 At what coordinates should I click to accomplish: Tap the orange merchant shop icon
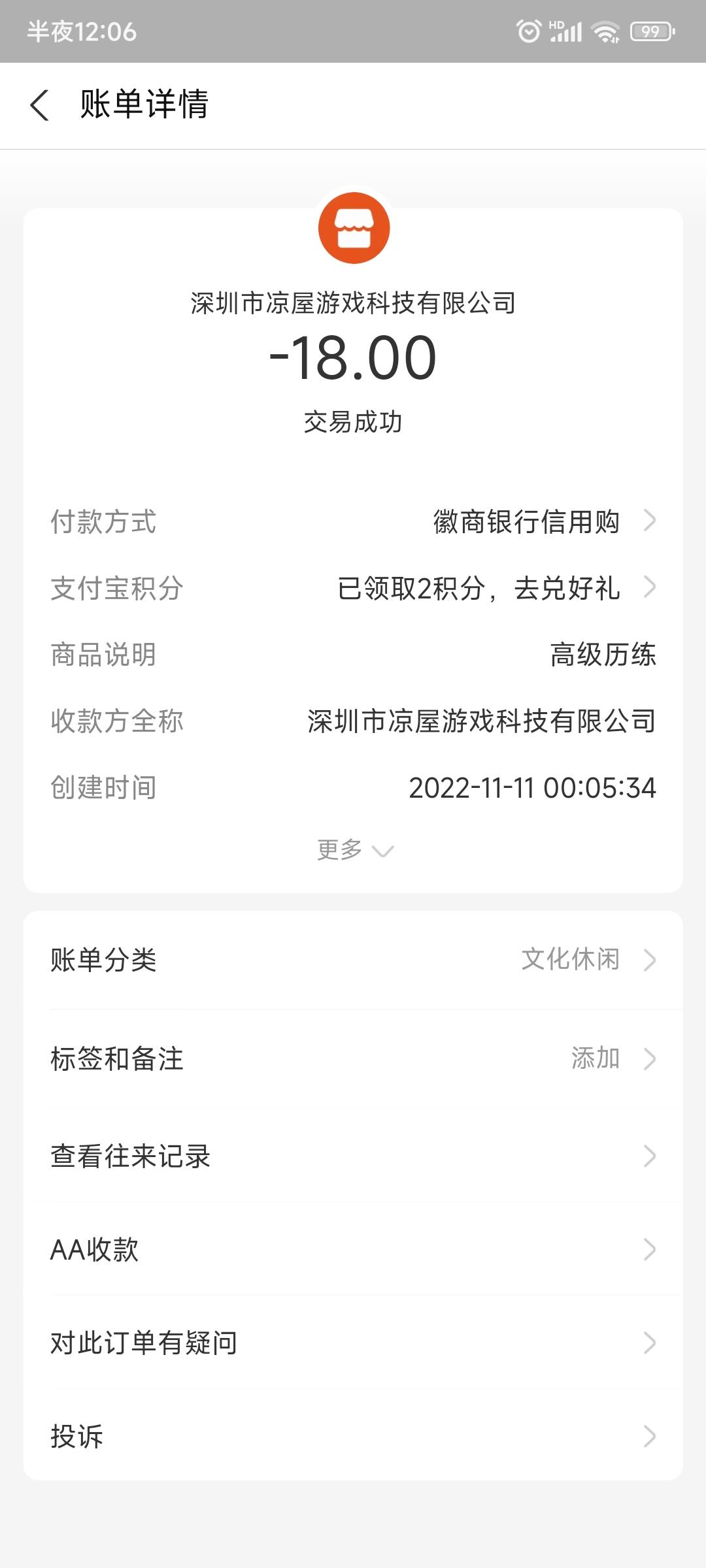click(x=354, y=228)
